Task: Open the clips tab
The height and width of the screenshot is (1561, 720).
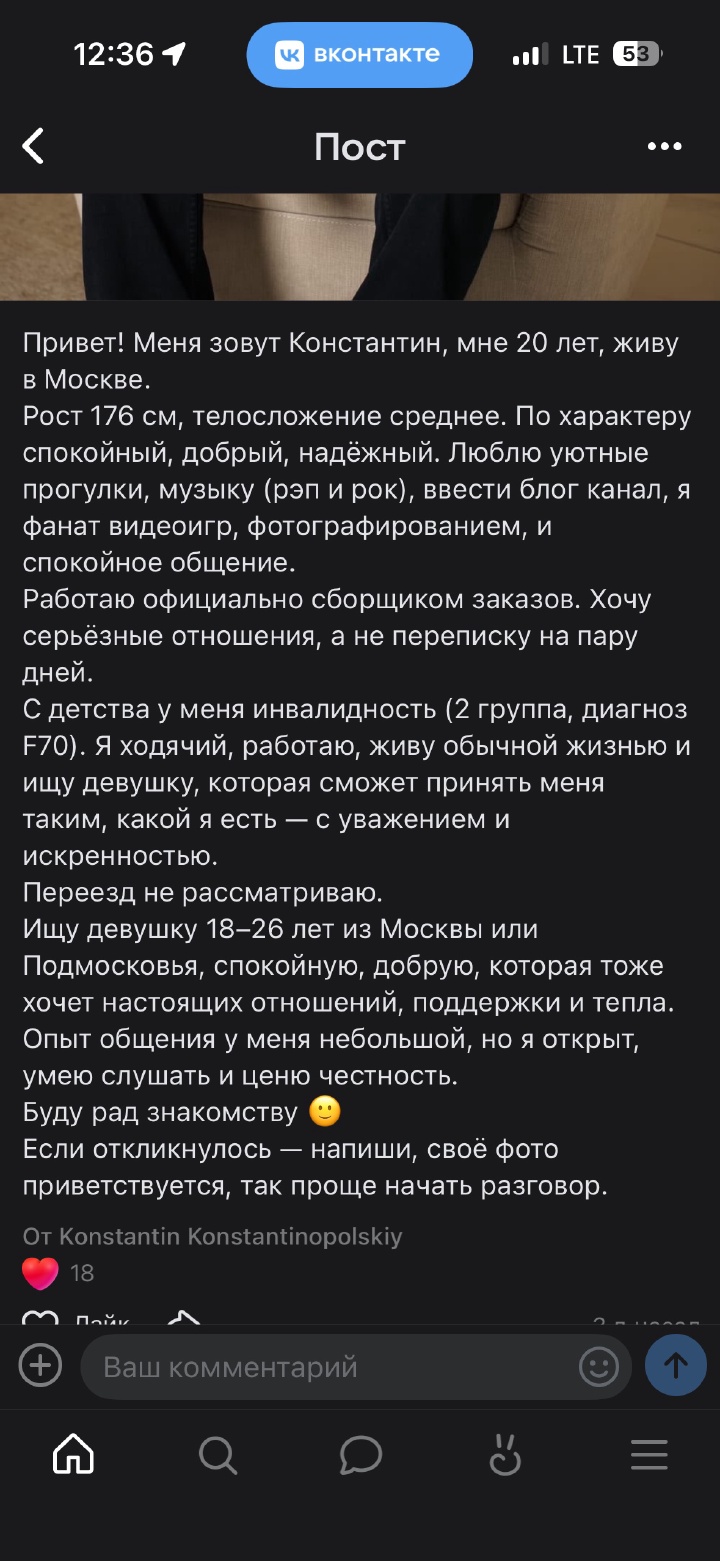Action: coord(505,1455)
